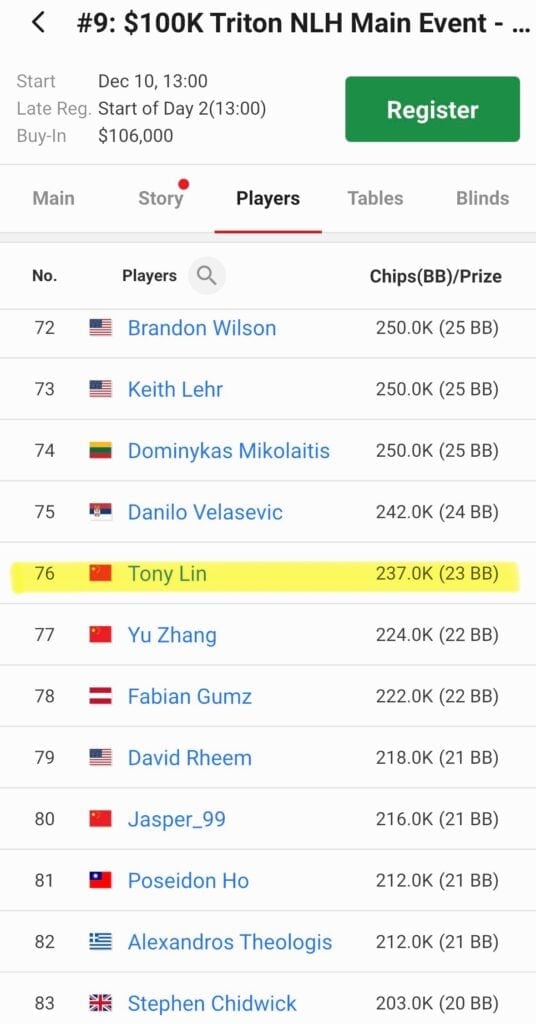Tap the green Register button

432,109
